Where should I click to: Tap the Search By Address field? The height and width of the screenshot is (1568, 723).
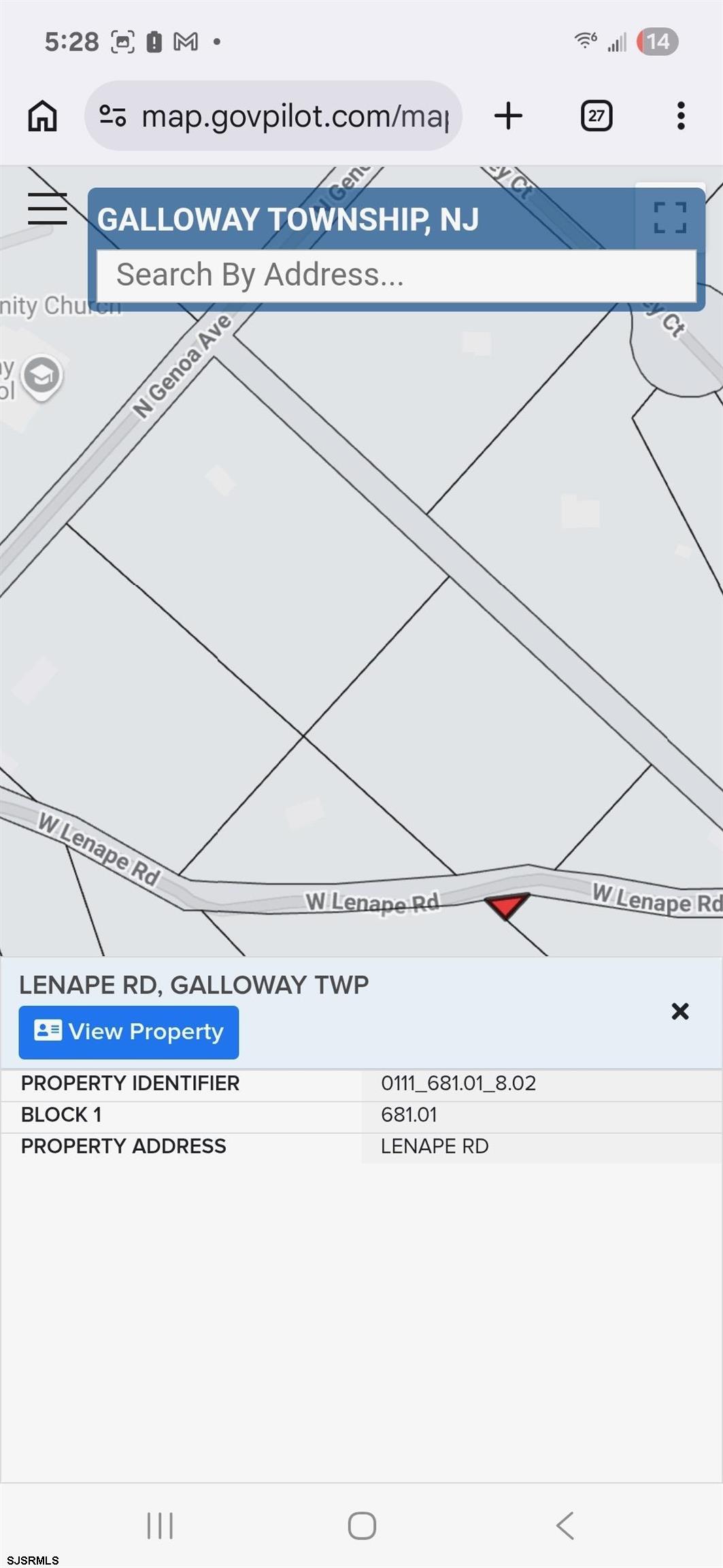[396, 276]
